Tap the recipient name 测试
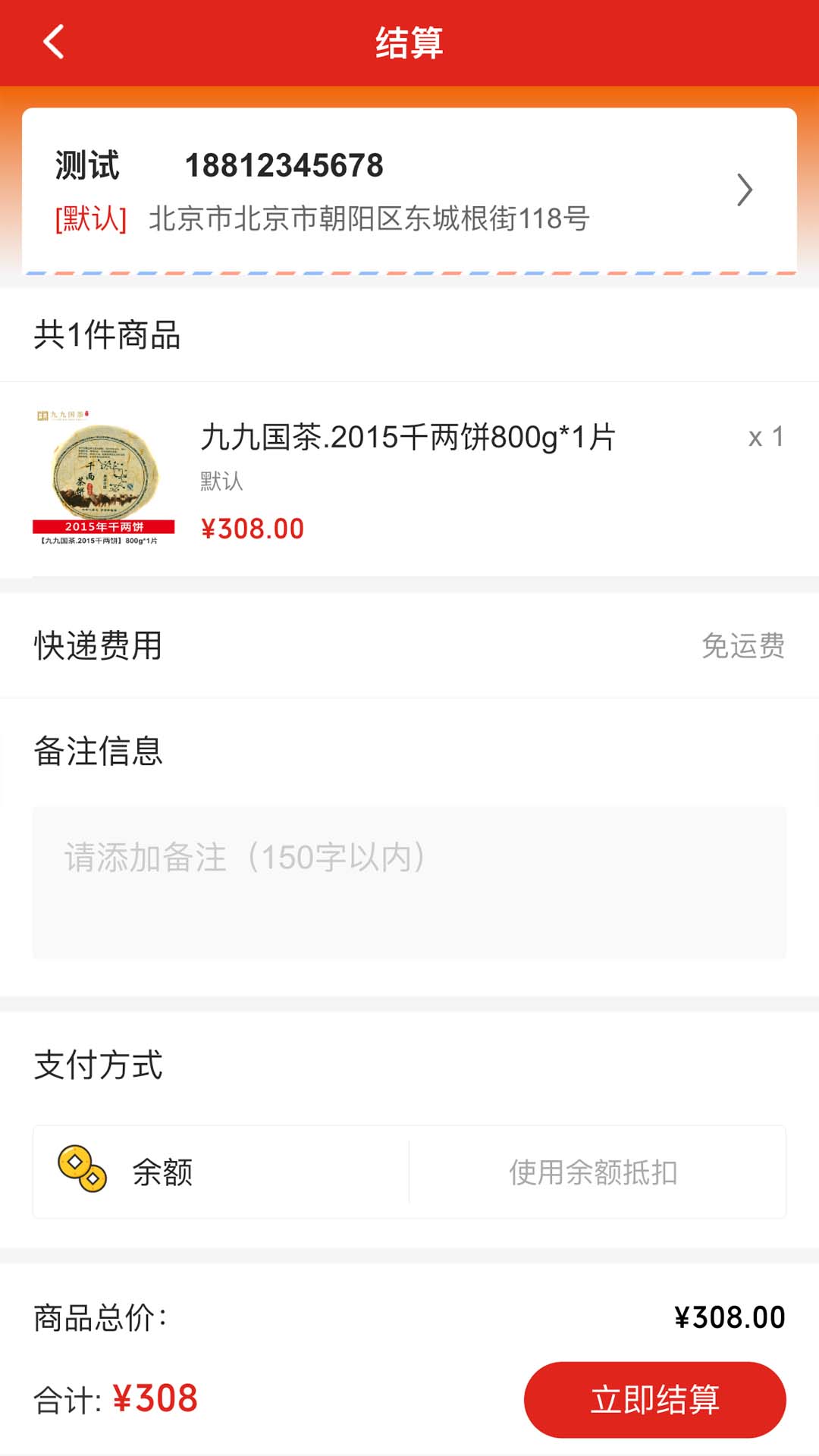The height and width of the screenshot is (1456, 819). (x=86, y=165)
